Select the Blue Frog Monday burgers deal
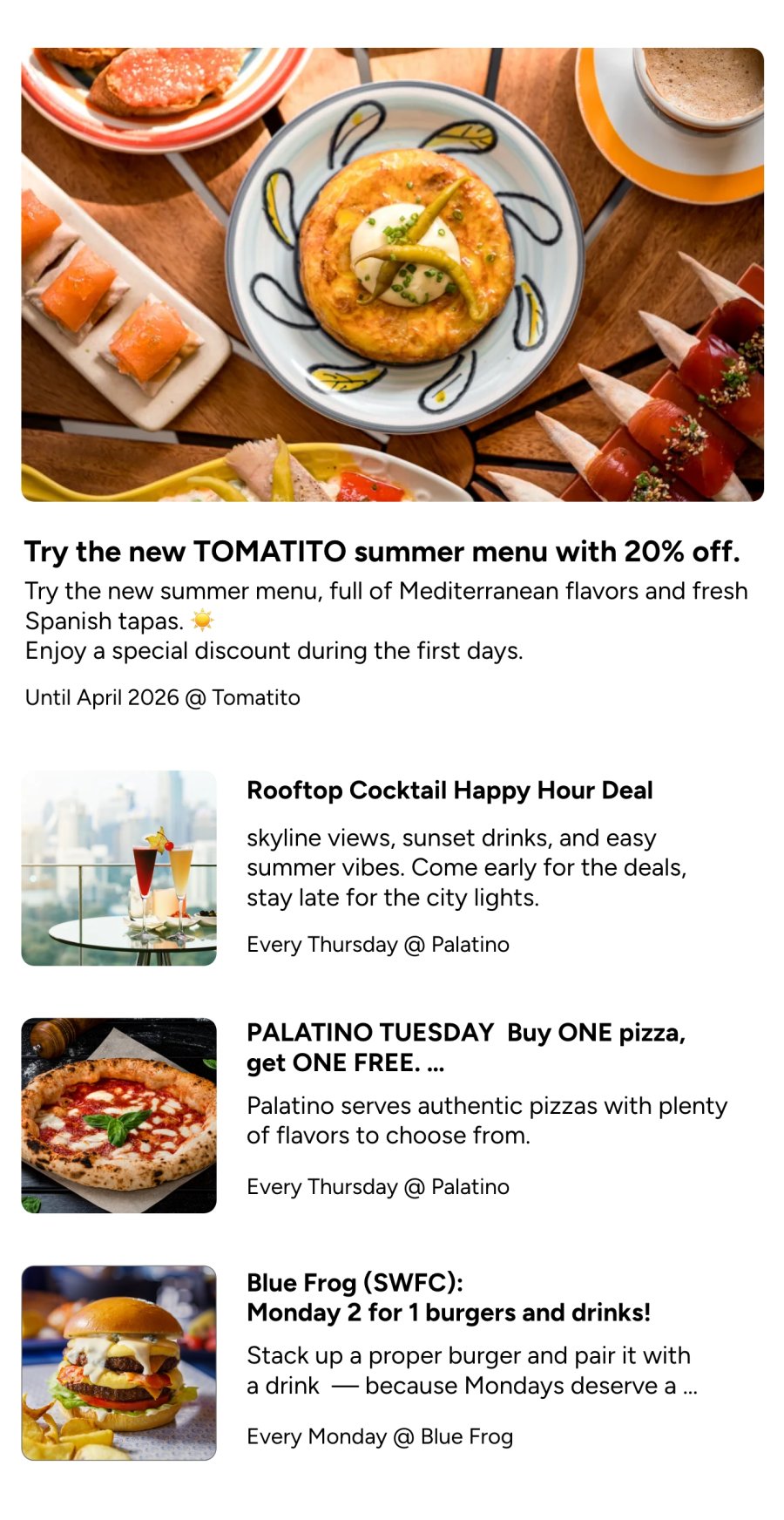The image size is (784, 1520). (392, 1362)
